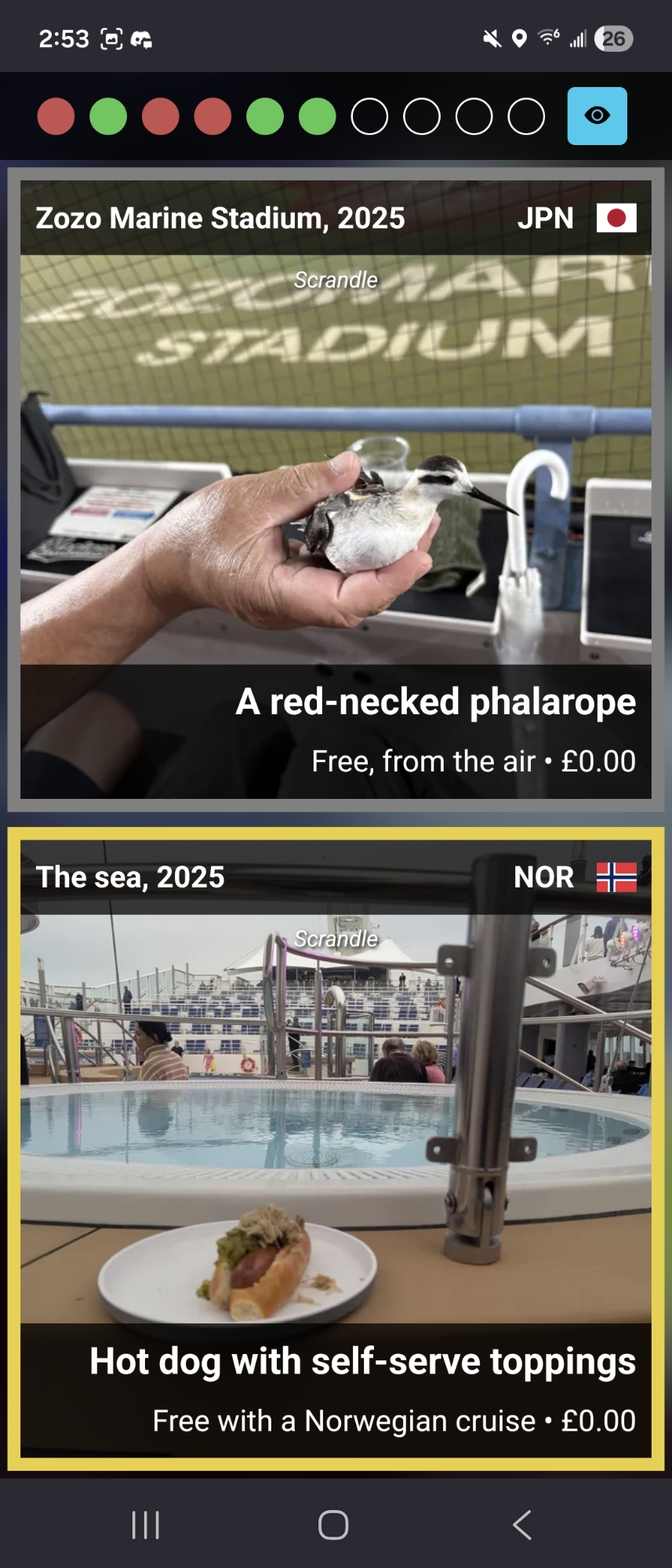Open the recent apps view
Screen dimensions: 672x1568
[x=146, y=1525]
